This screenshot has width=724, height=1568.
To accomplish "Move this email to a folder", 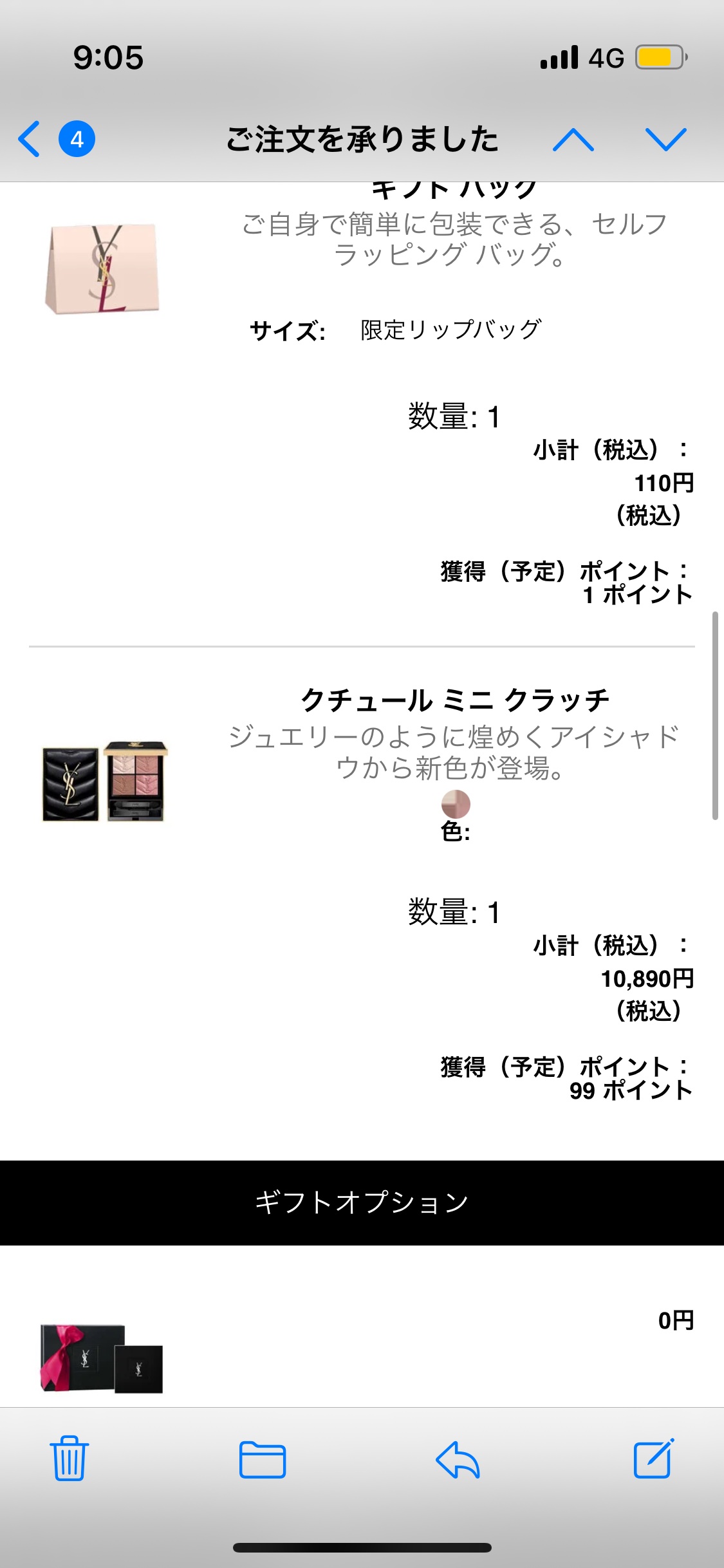I will pos(262,1459).
